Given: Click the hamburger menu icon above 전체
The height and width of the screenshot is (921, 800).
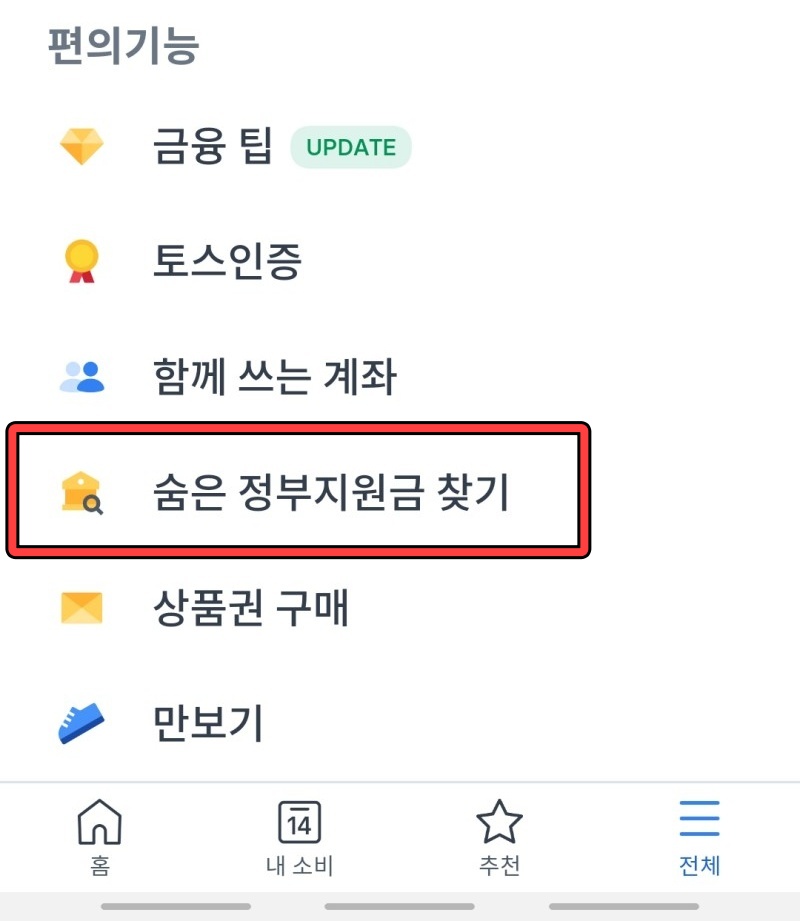Looking at the screenshot, I should tap(699, 818).
